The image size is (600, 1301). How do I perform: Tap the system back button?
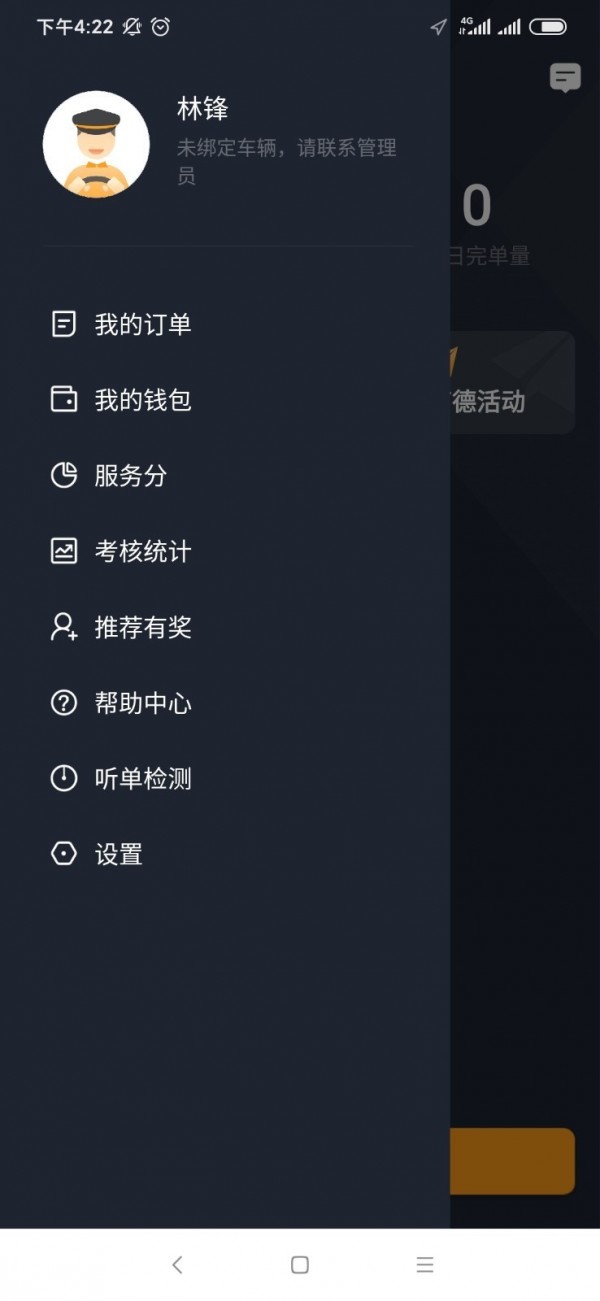click(x=177, y=1265)
